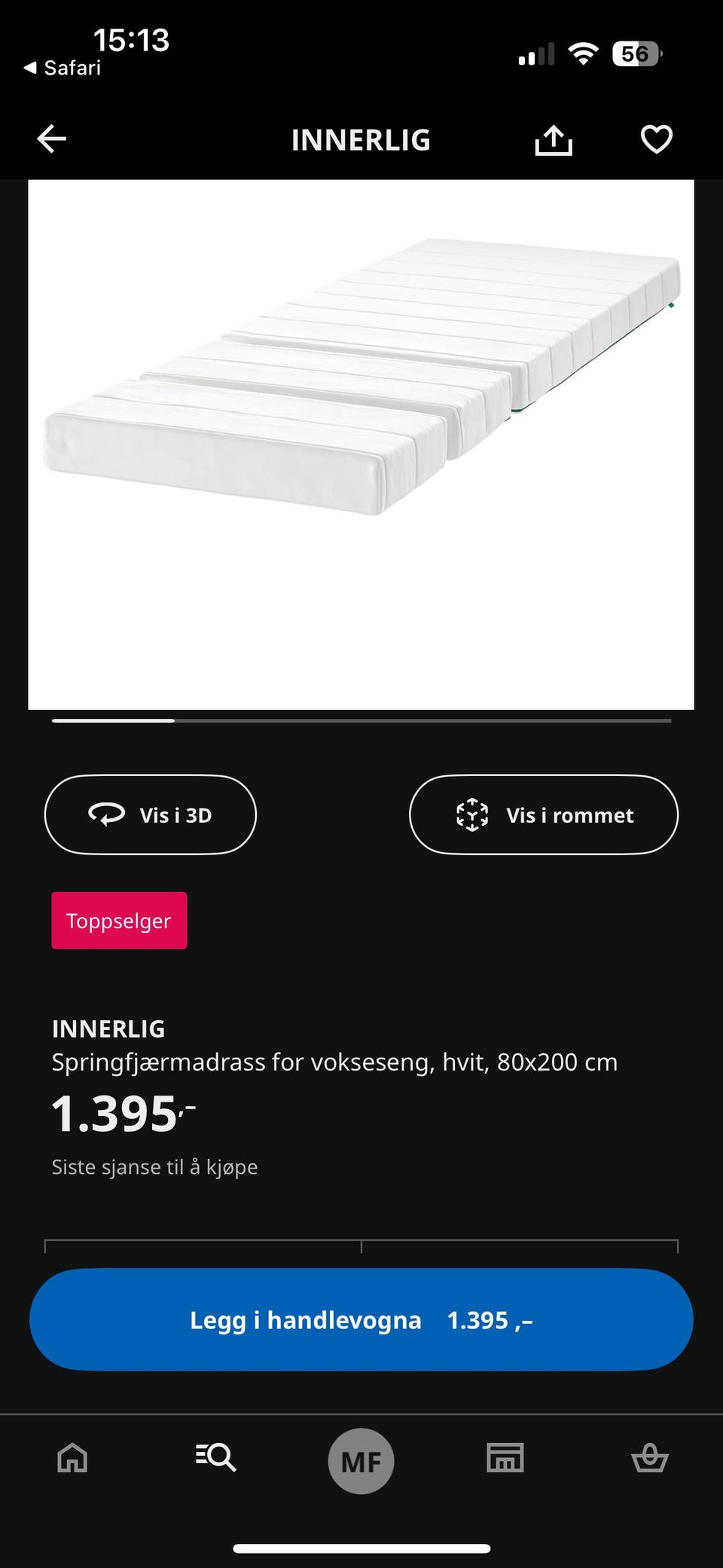The height and width of the screenshot is (1568, 723).
Task: Open the MF profile icon
Action: coord(361,1459)
